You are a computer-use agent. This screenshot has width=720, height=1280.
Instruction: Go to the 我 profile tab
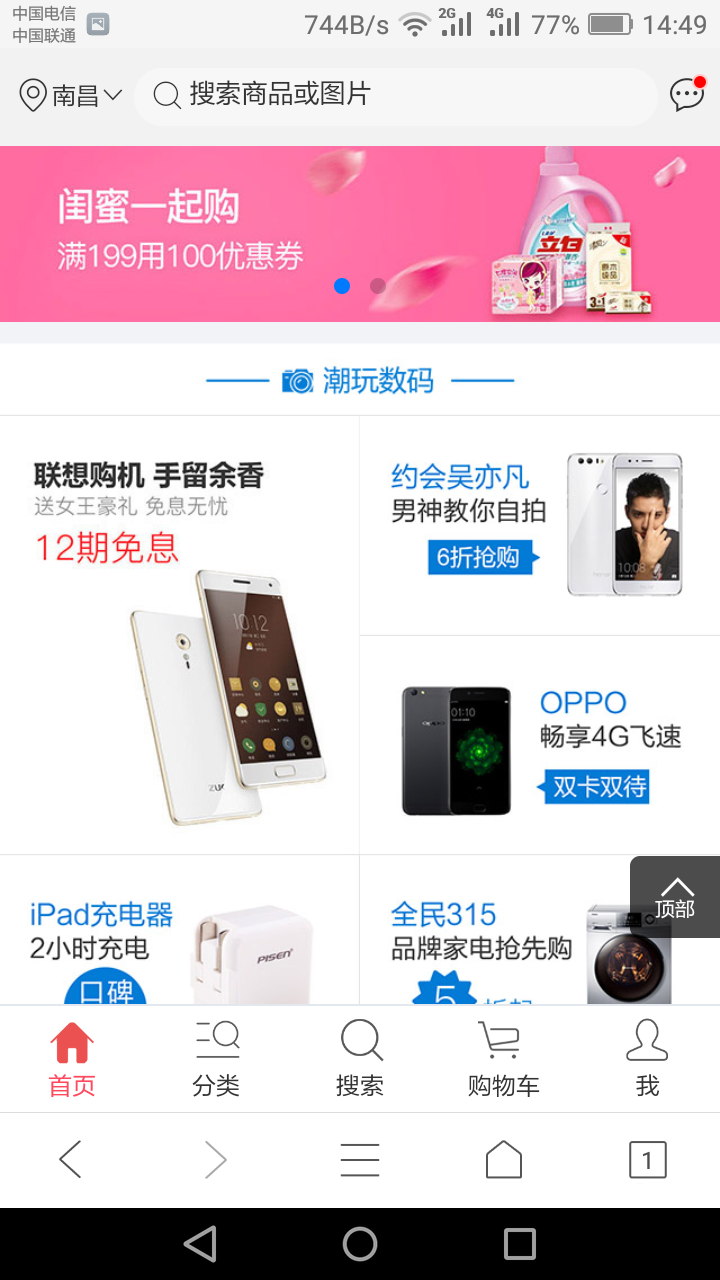(647, 1059)
